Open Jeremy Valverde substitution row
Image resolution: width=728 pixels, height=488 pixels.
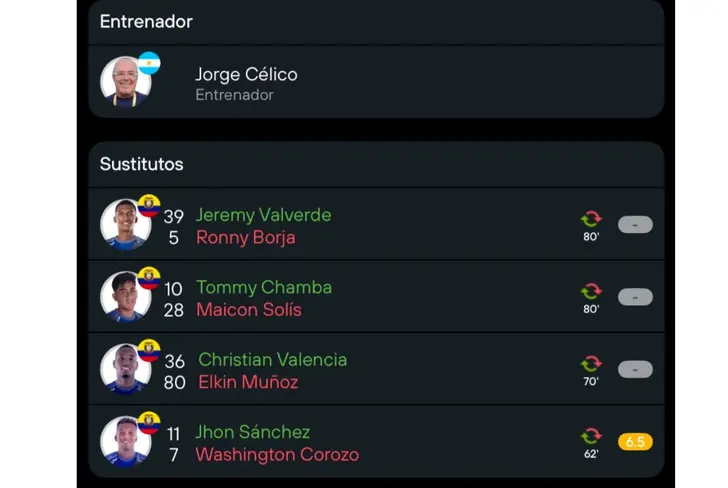click(264, 216)
